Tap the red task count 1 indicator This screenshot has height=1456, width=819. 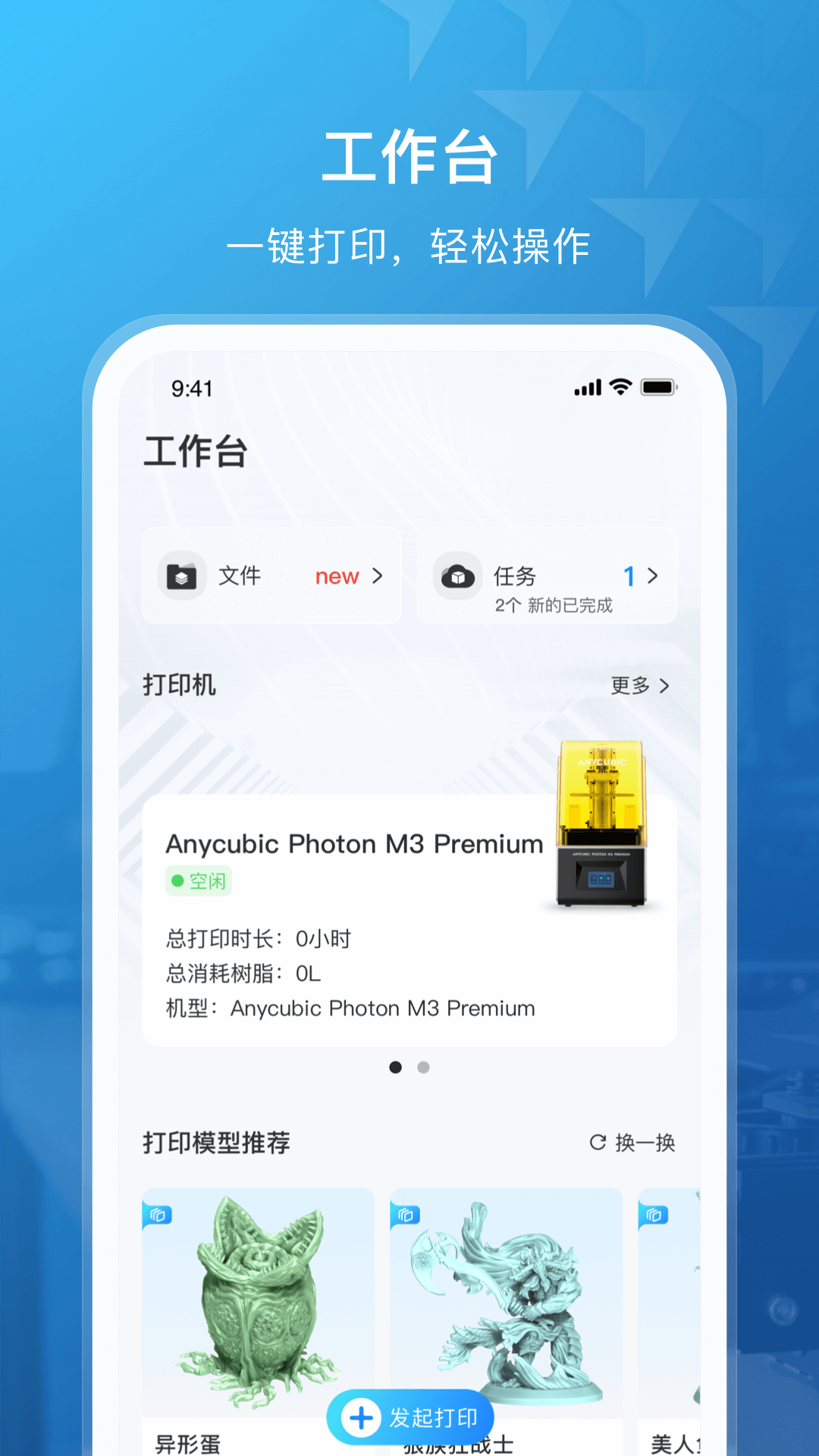[628, 576]
